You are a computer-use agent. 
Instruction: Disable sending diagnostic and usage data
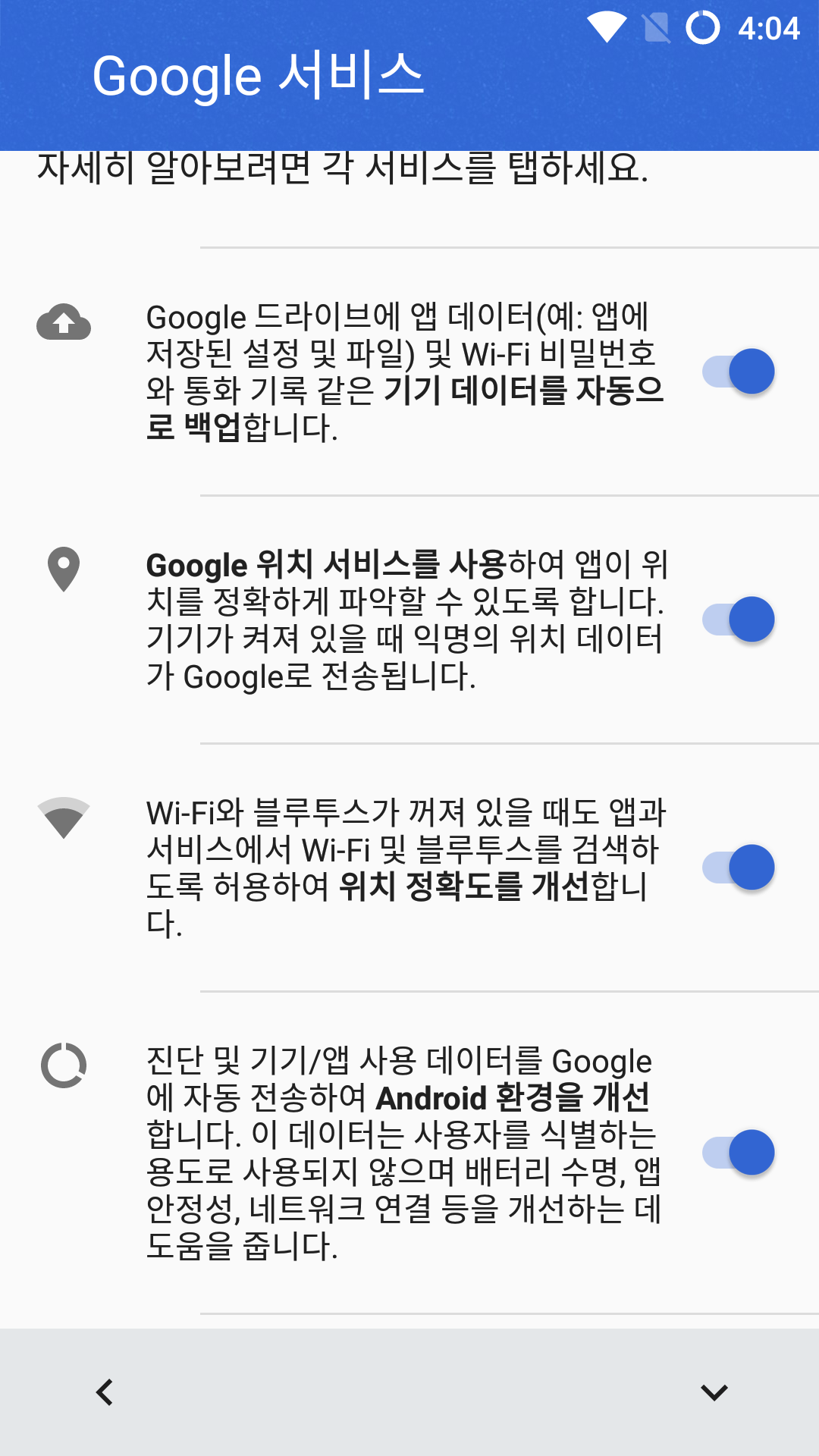[x=739, y=1153]
